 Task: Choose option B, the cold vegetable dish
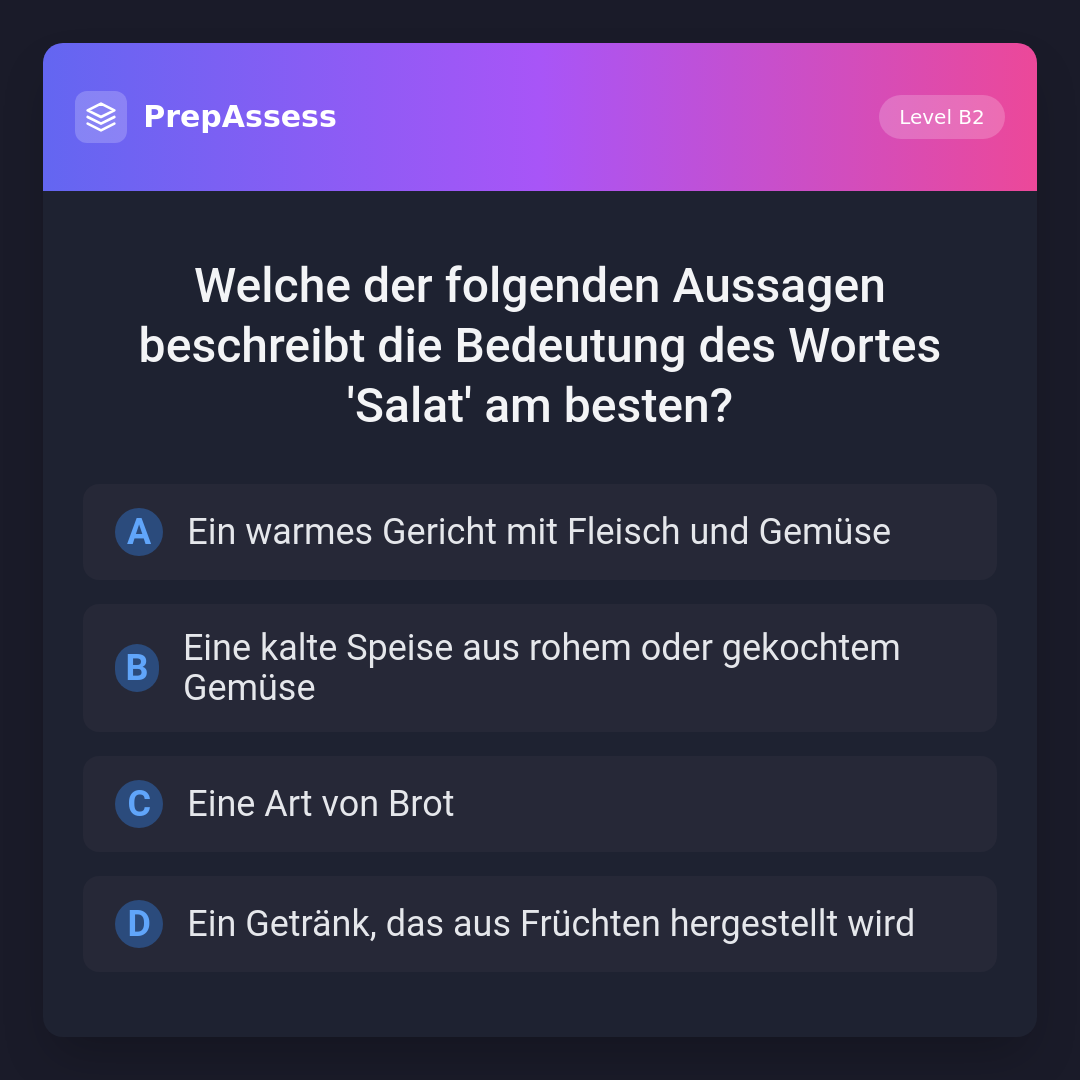(x=539, y=668)
